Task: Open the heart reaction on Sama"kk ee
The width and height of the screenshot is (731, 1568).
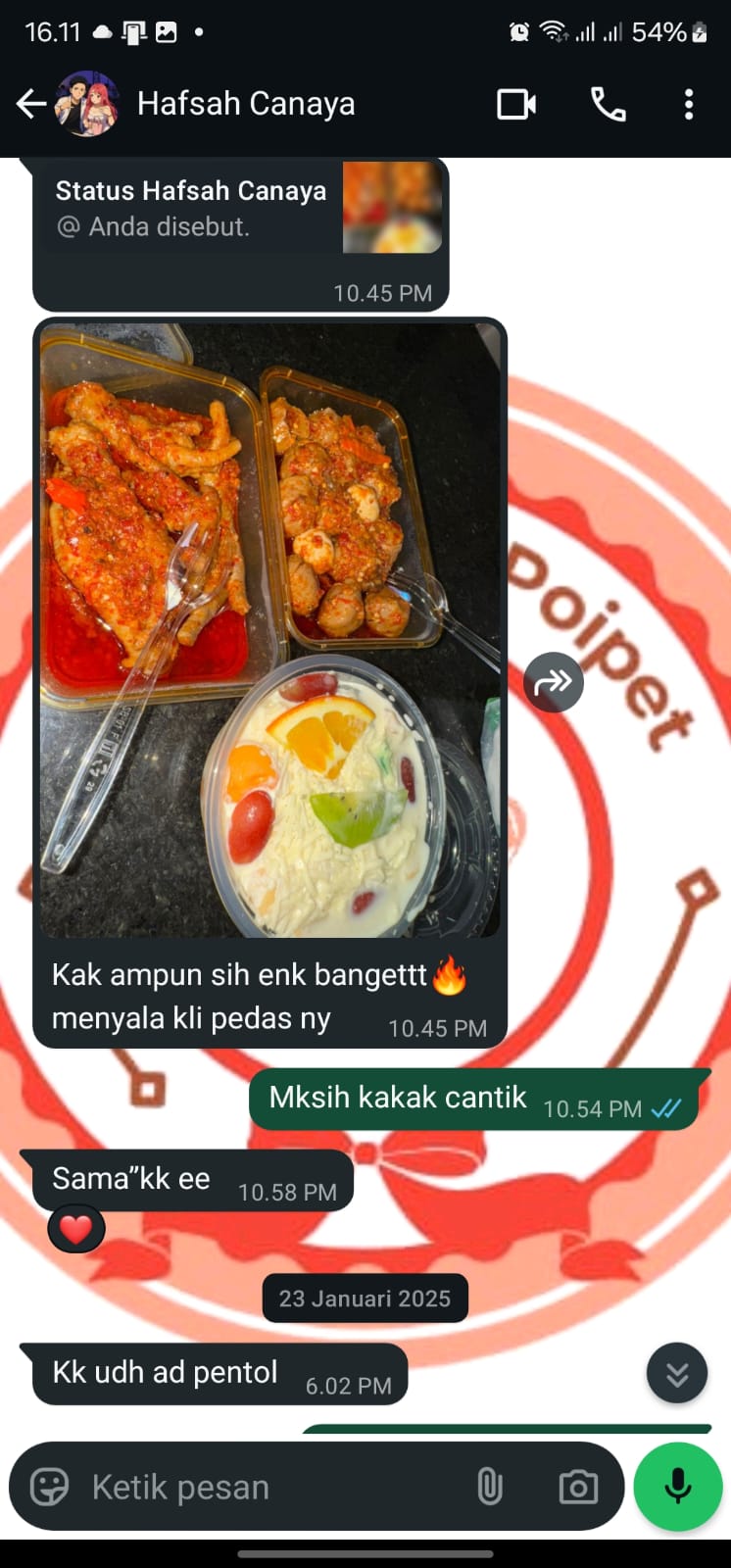Action: click(76, 1229)
